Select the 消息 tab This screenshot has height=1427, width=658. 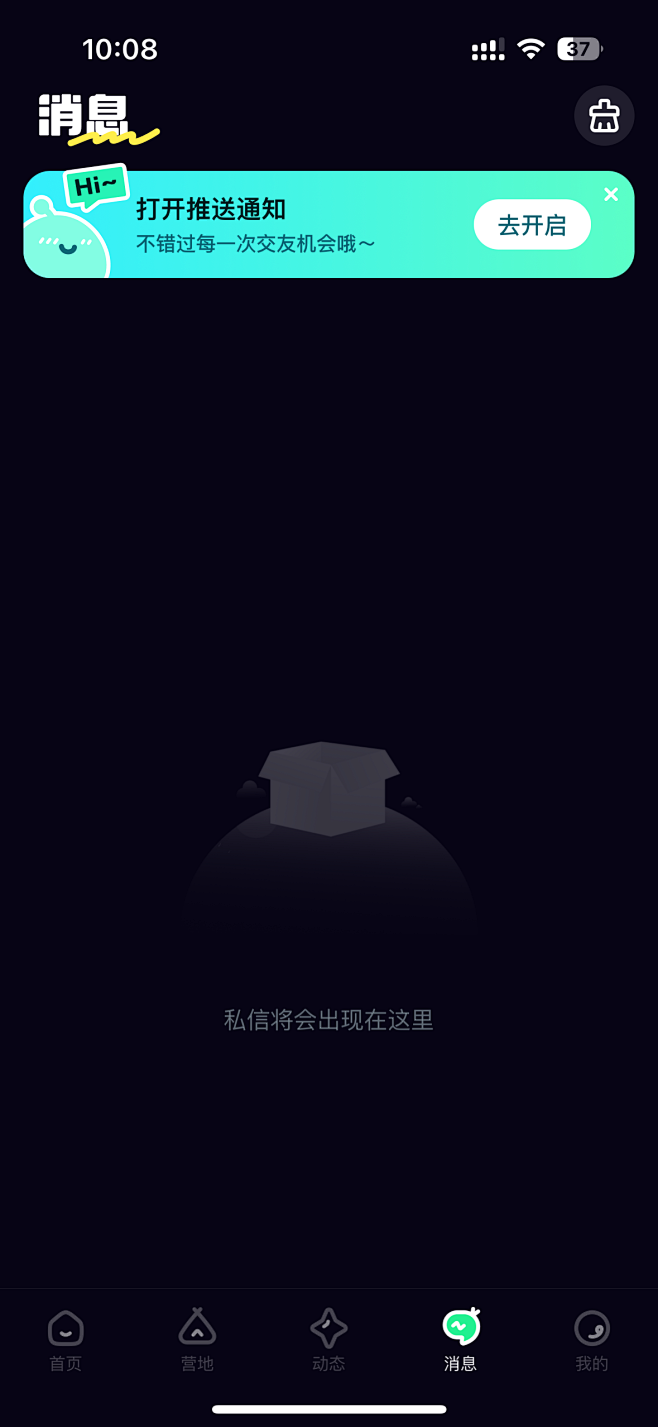[x=460, y=1340]
